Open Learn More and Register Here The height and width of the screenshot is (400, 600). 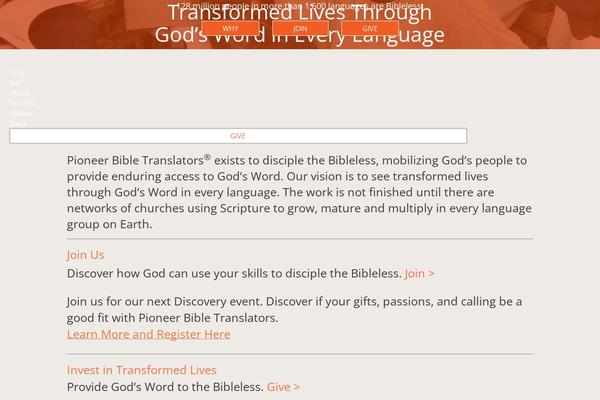click(x=148, y=334)
